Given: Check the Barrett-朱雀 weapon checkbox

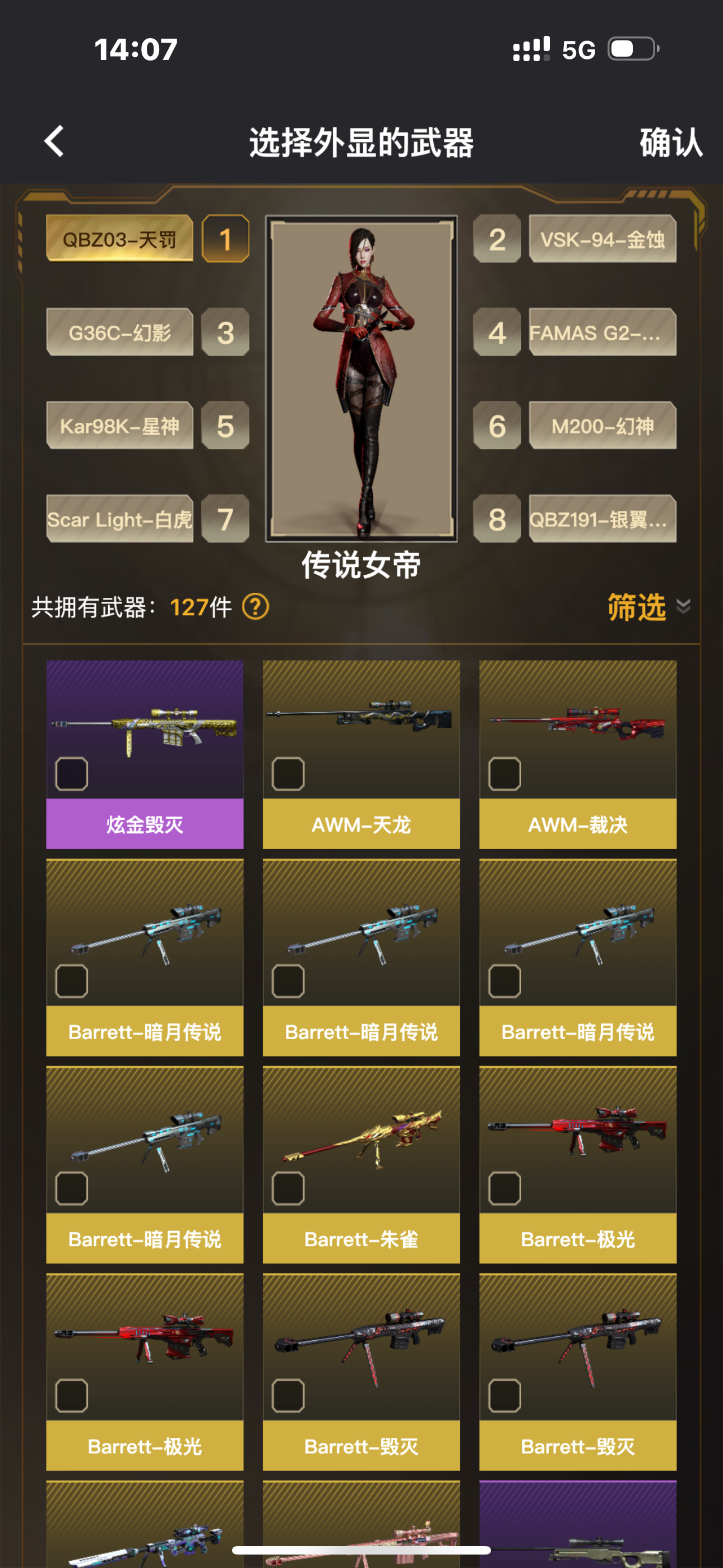Looking at the screenshot, I should point(289,1188).
